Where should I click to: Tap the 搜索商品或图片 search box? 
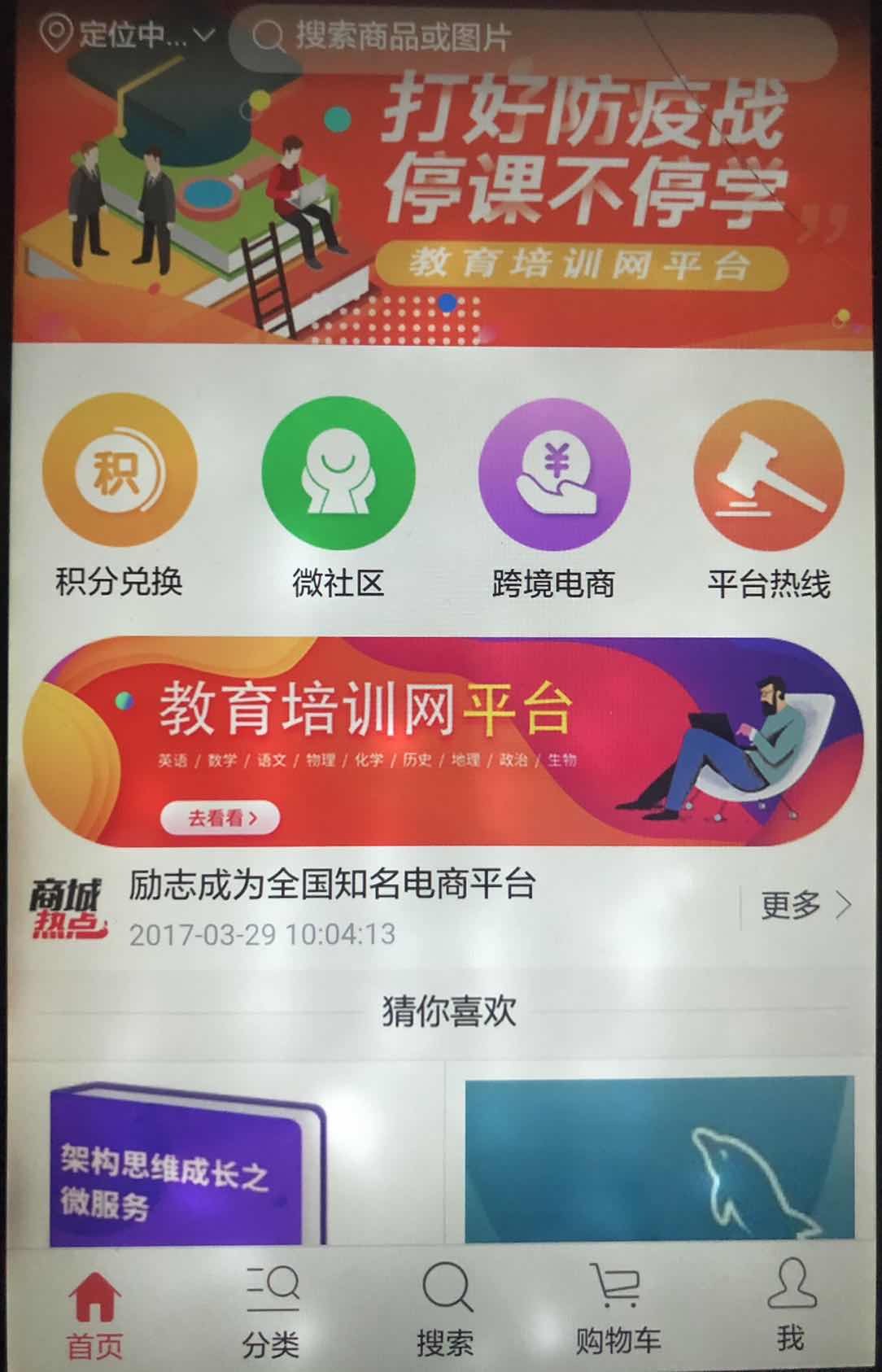pyautogui.click(x=533, y=37)
